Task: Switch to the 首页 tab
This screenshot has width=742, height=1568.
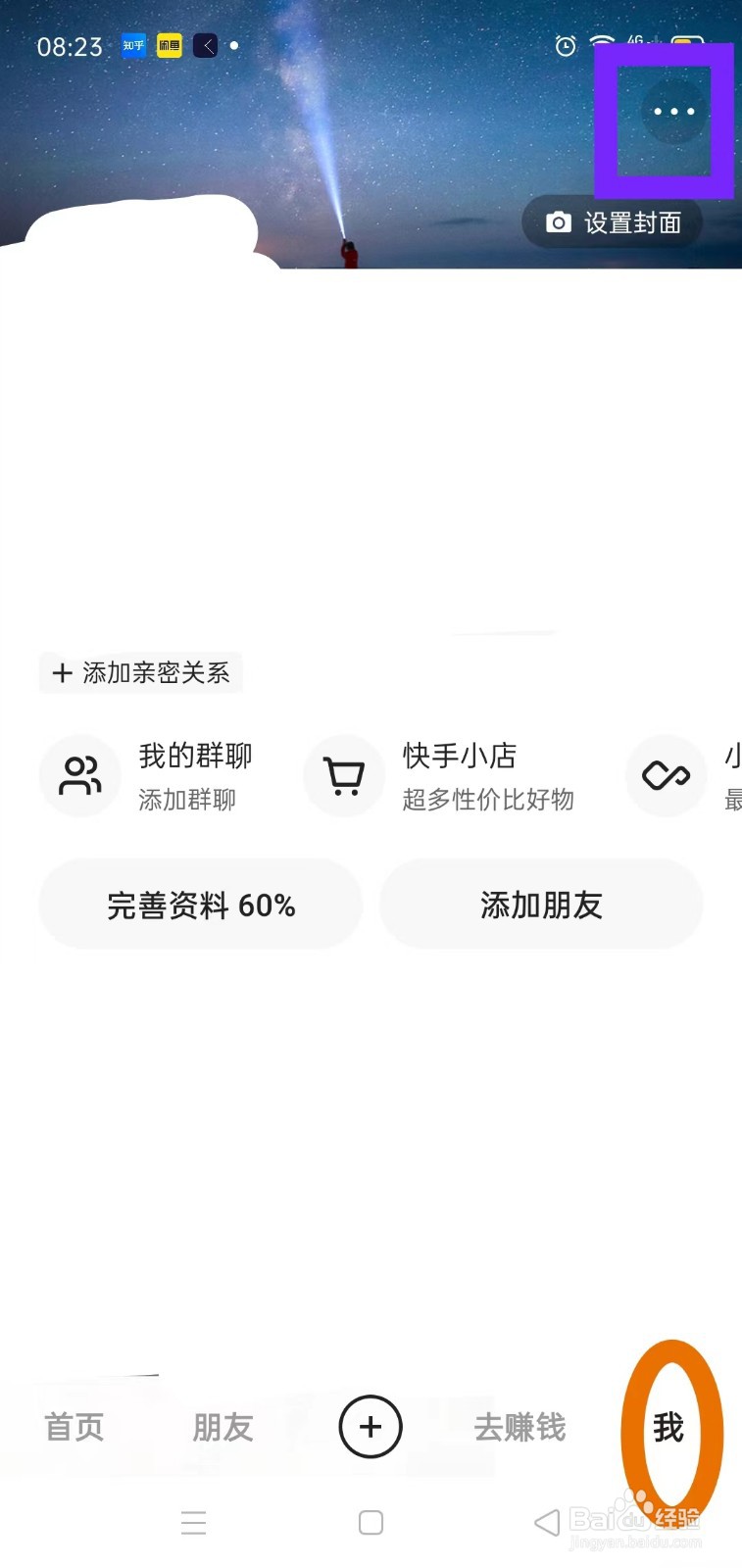Action: pos(73,1427)
